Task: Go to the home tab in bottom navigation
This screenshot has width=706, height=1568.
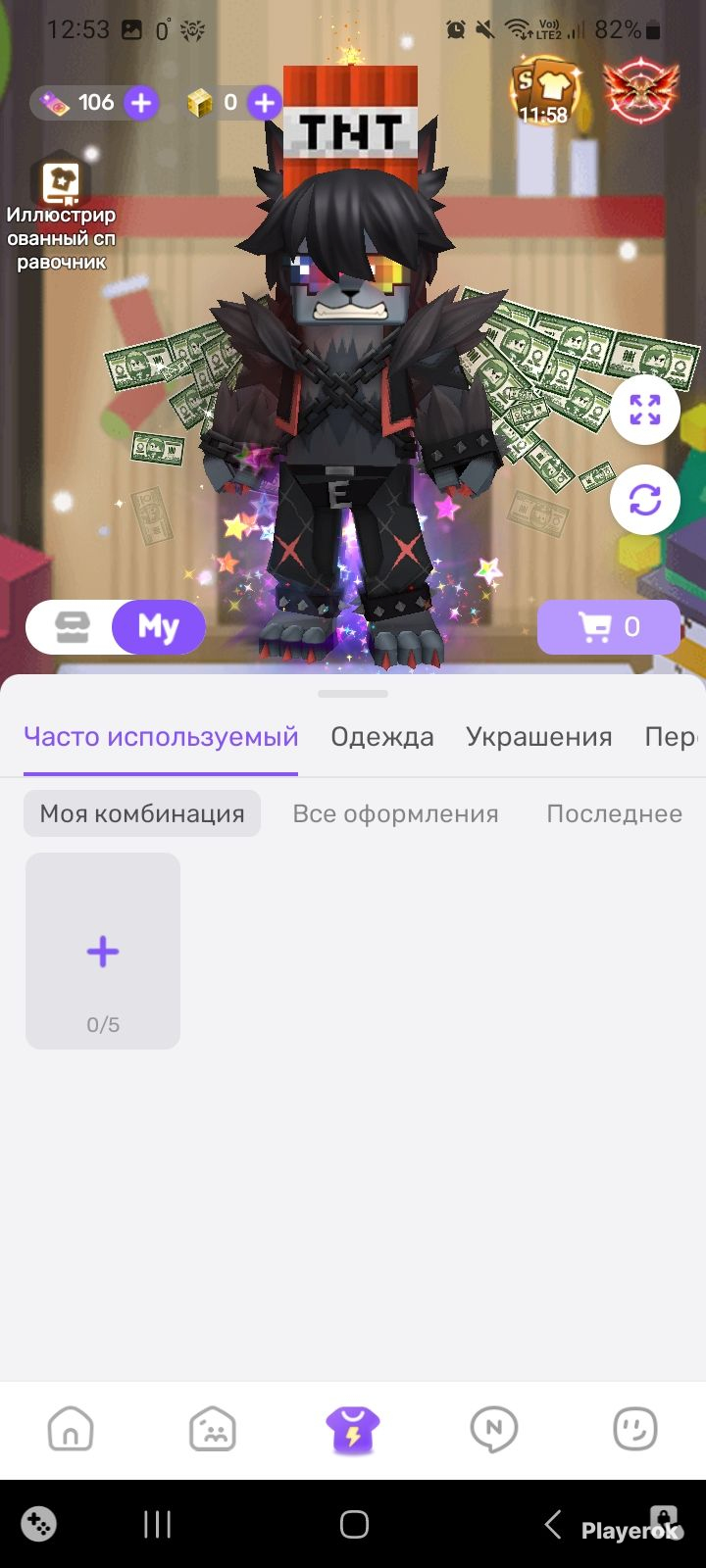Action: point(71,1430)
